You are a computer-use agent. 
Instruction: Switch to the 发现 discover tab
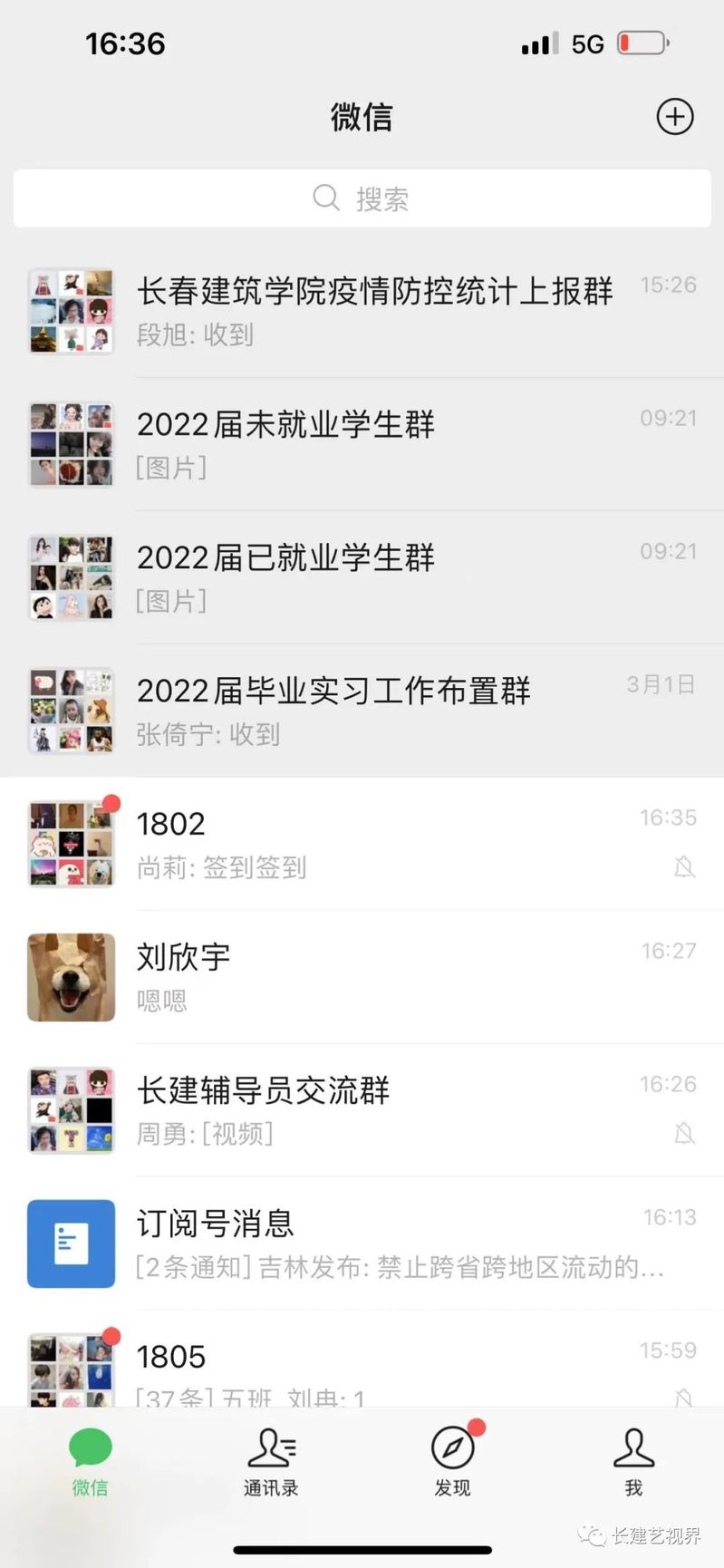(452, 1461)
